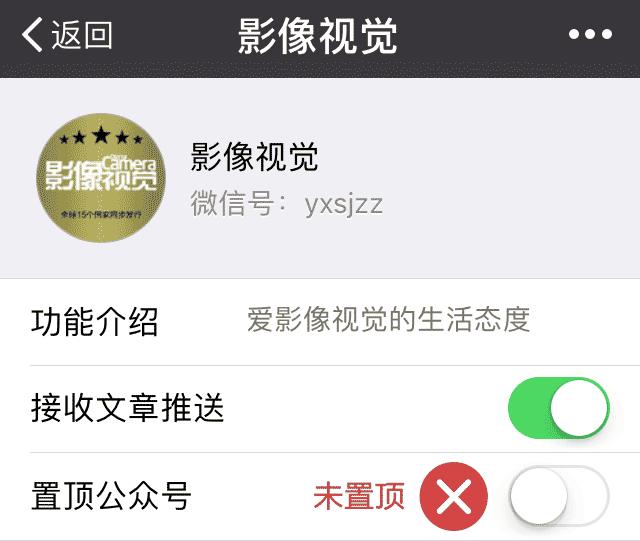The width and height of the screenshot is (640, 541).
Task: Open the 功能介绍 row
Action: coord(320,321)
